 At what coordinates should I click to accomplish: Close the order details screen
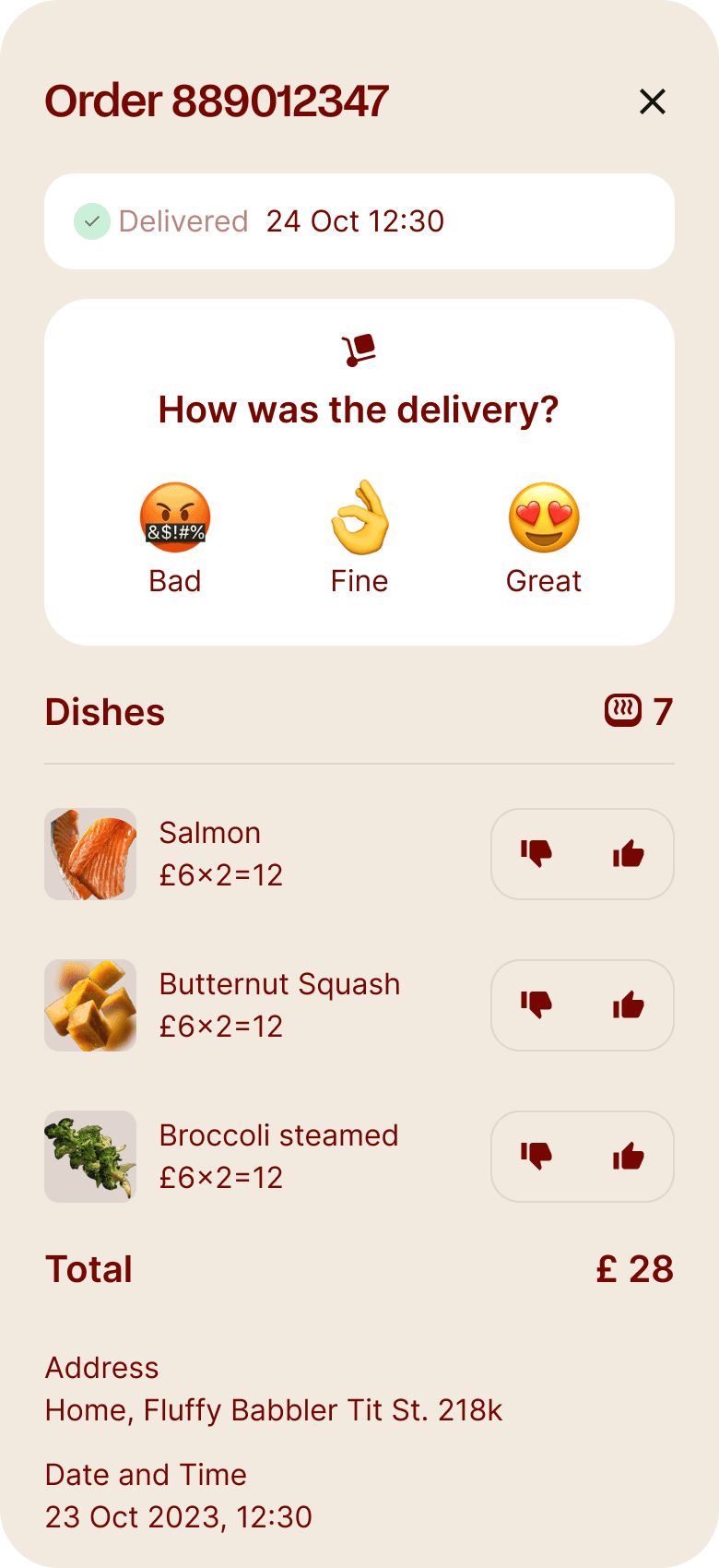pyautogui.click(x=653, y=101)
